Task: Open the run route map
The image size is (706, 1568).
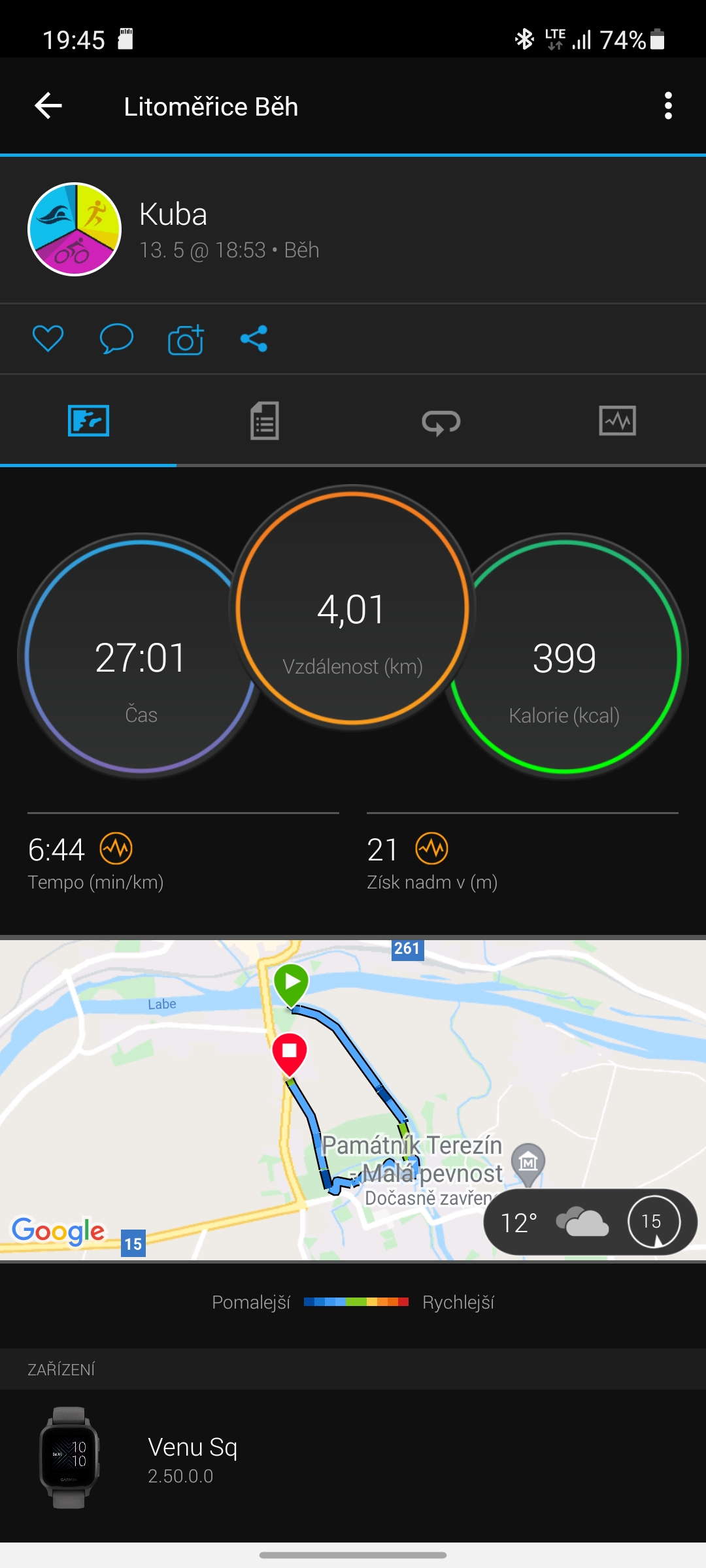Action: point(353,1100)
